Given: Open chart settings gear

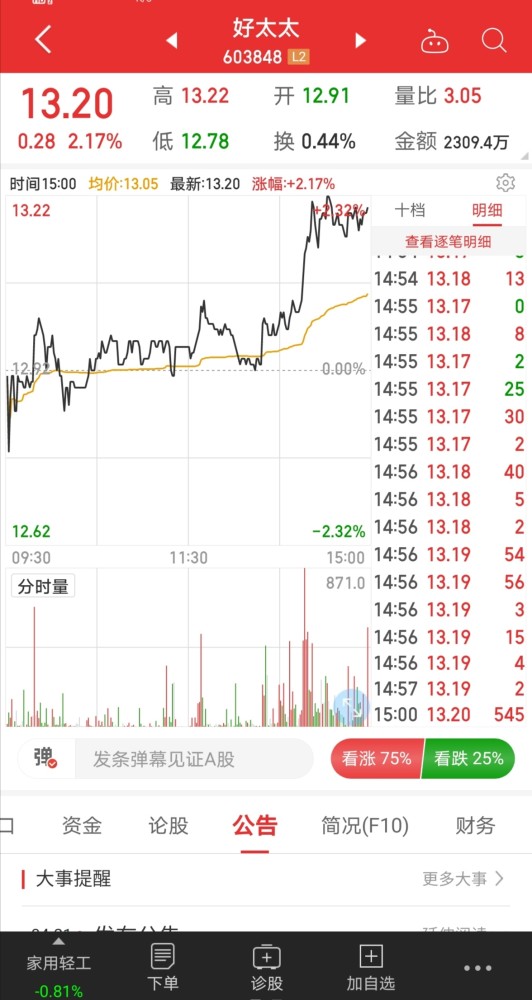Looking at the screenshot, I should (505, 183).
